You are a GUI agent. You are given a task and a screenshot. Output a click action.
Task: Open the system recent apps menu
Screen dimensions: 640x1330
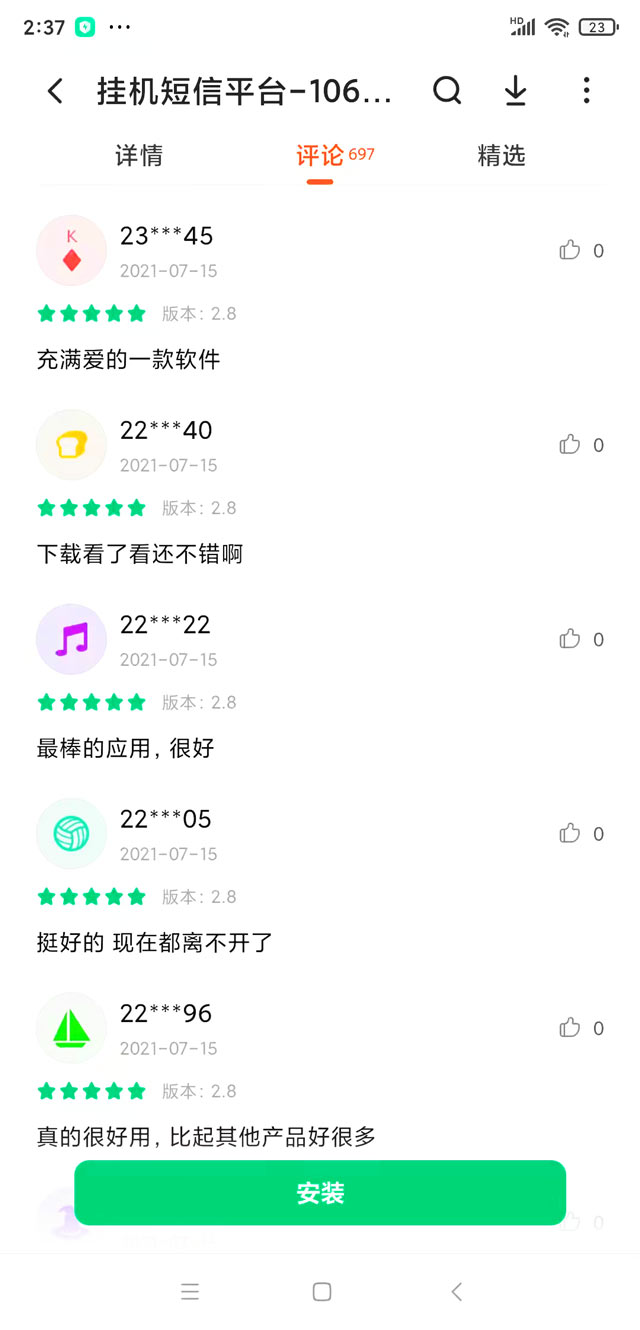click(x=190, y=1292)
